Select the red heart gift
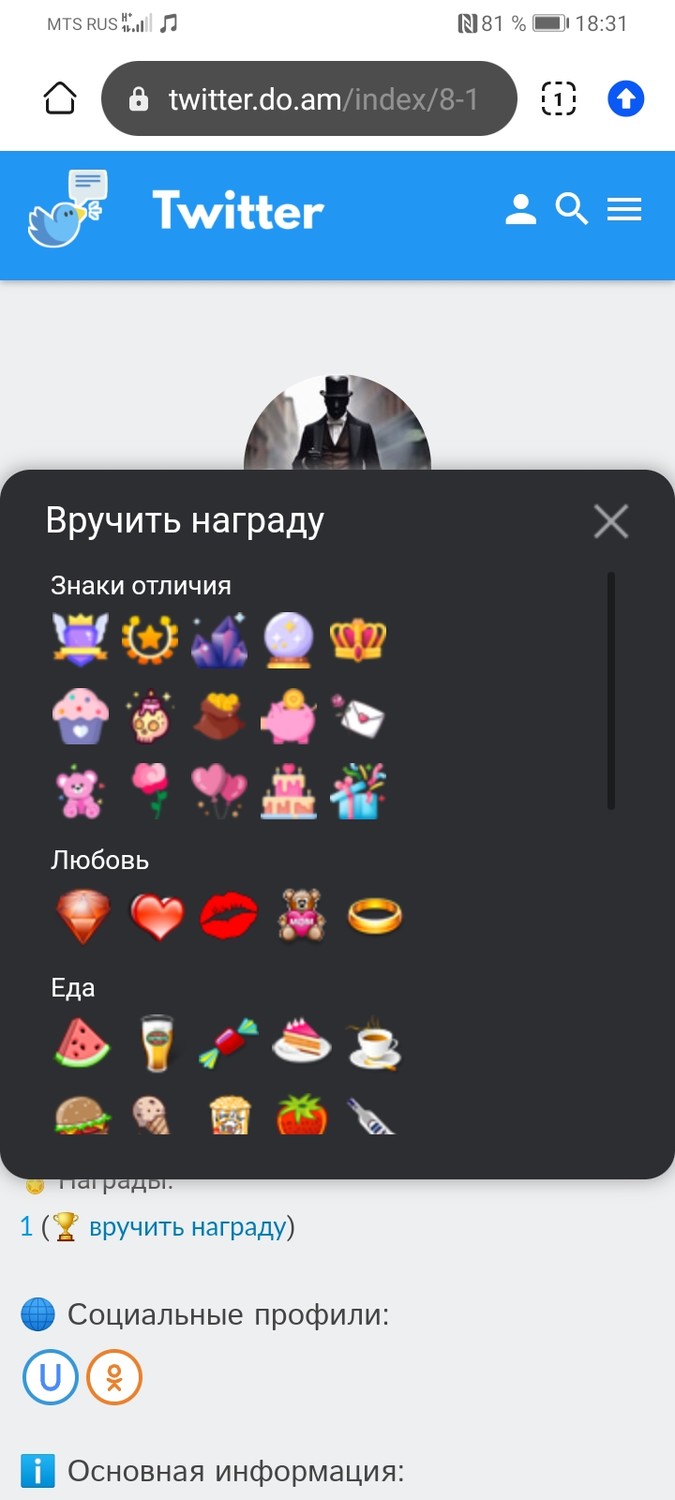This screenshot has height=1500, width=675. coord(157,916)
